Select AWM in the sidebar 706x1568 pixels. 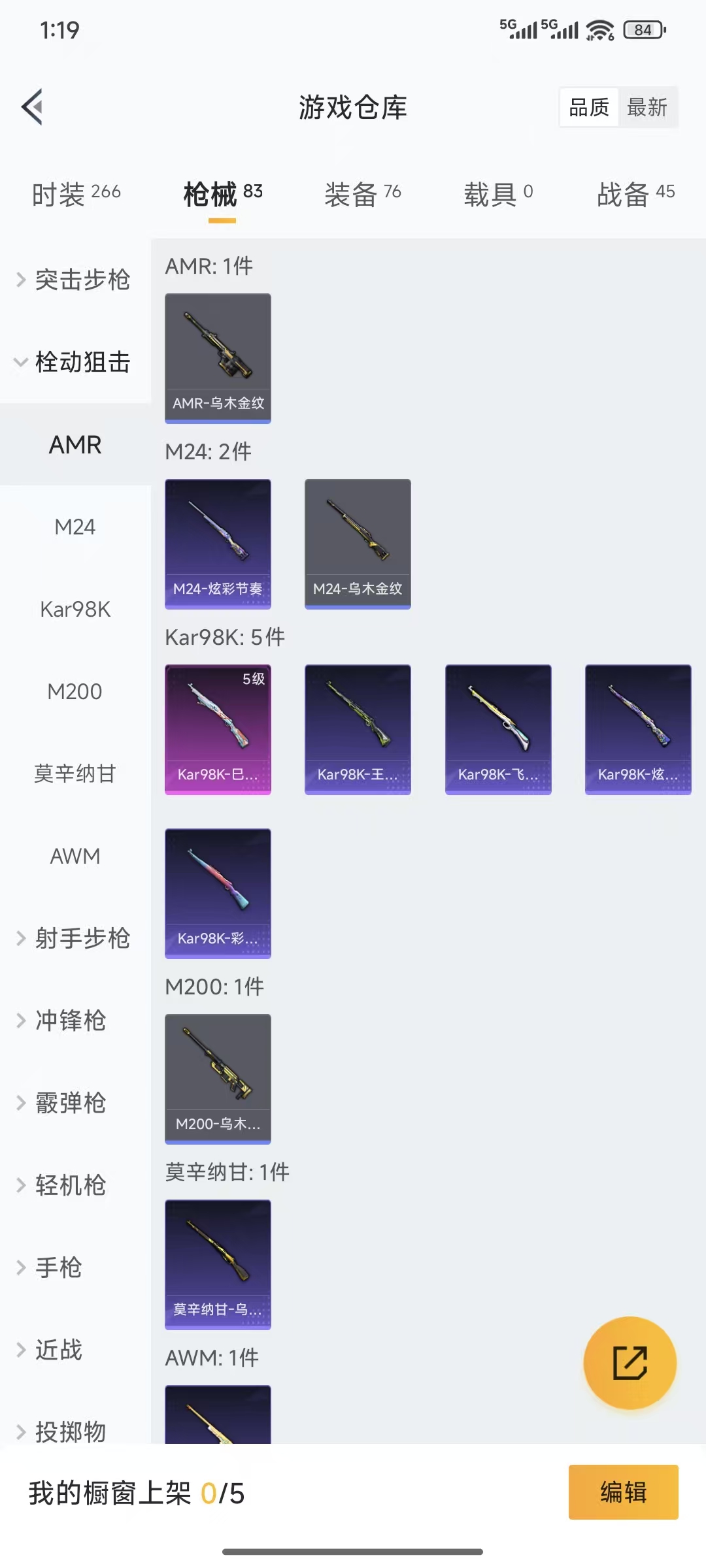tap(75, 856)
